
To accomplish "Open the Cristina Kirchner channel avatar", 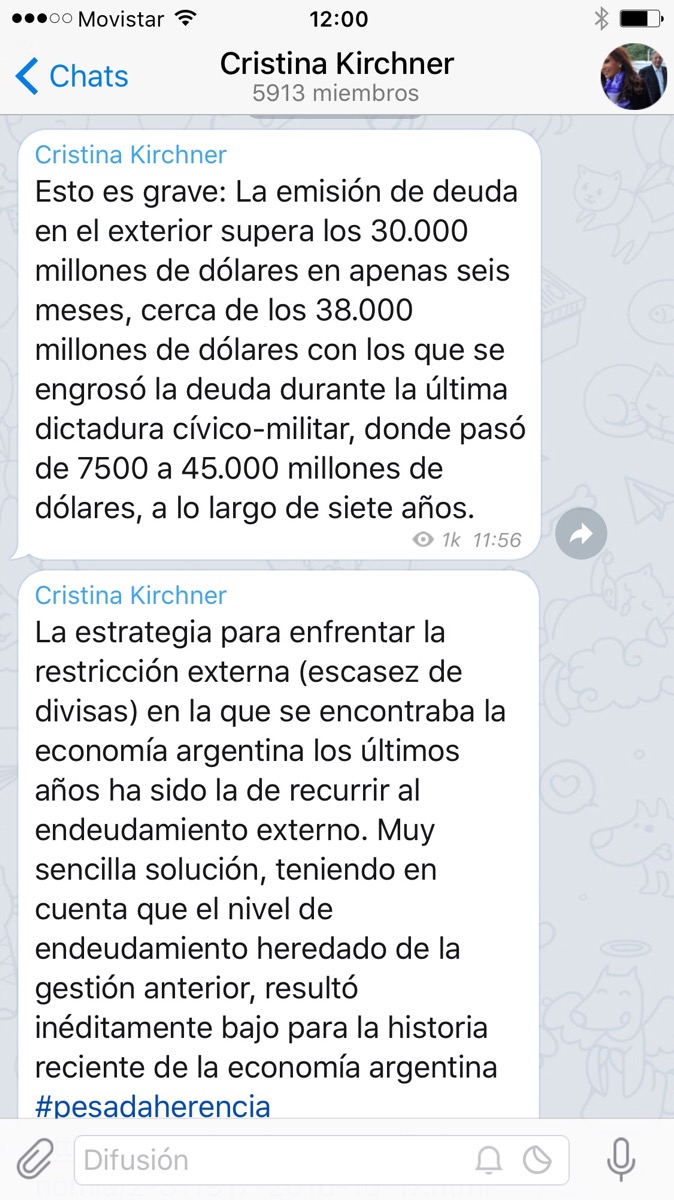I will [x=632, y=76].
